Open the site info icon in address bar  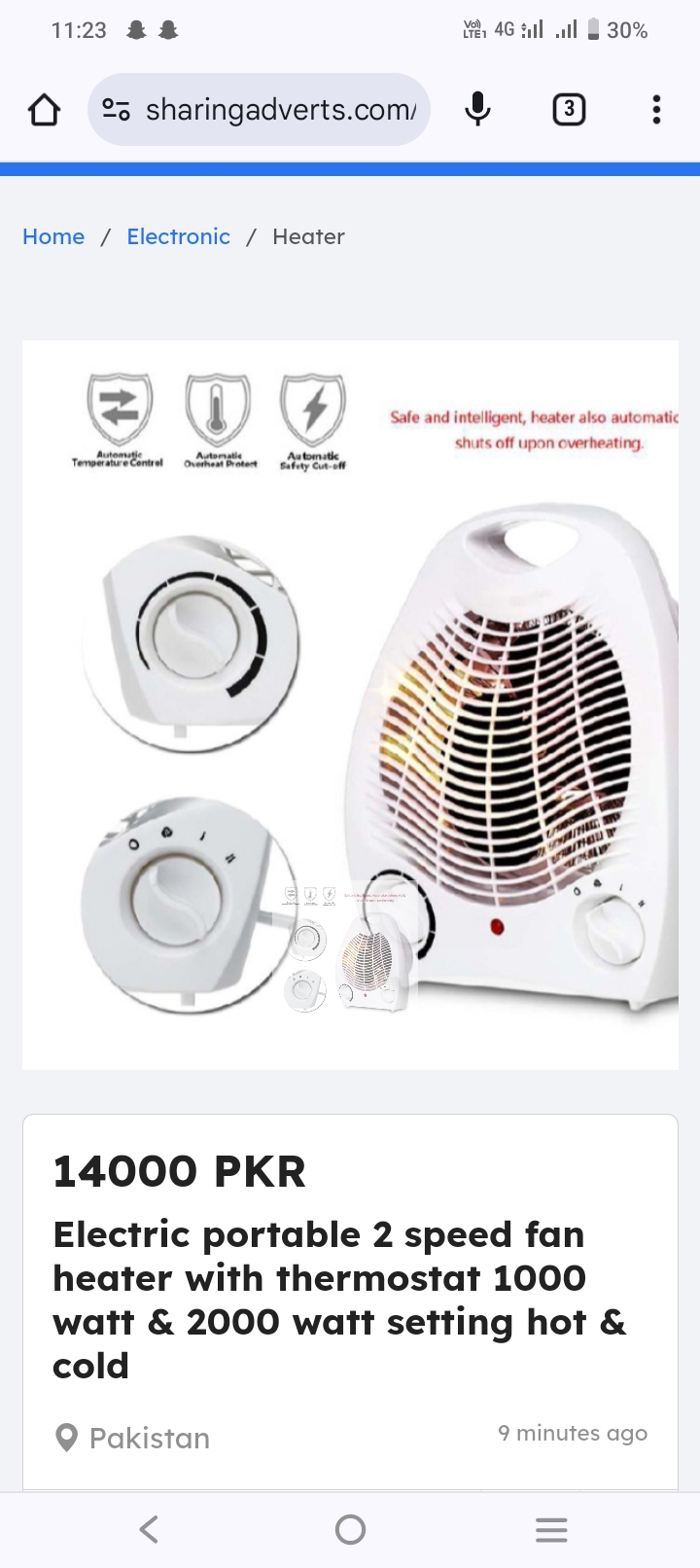coord(117,110)
